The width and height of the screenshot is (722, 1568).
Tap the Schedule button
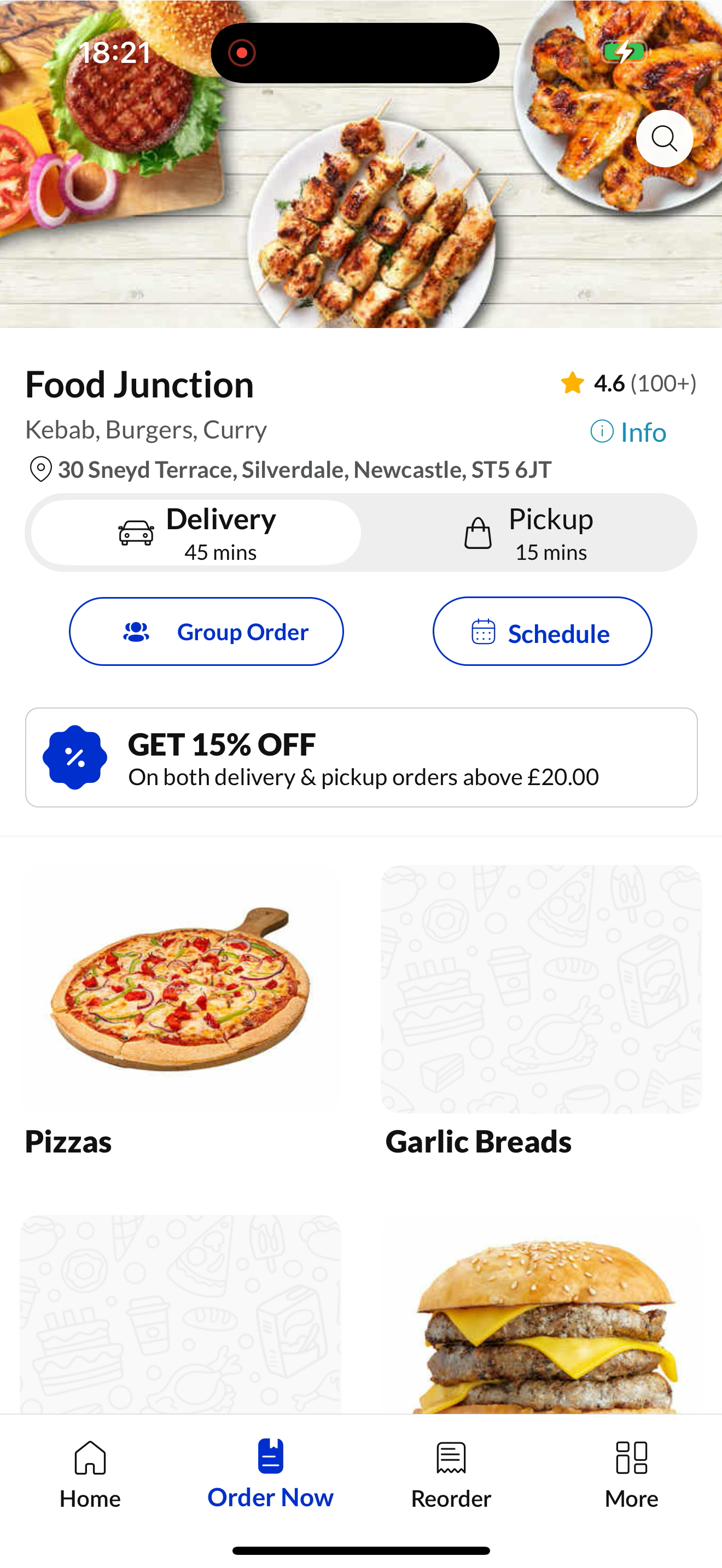click(542, 631)
